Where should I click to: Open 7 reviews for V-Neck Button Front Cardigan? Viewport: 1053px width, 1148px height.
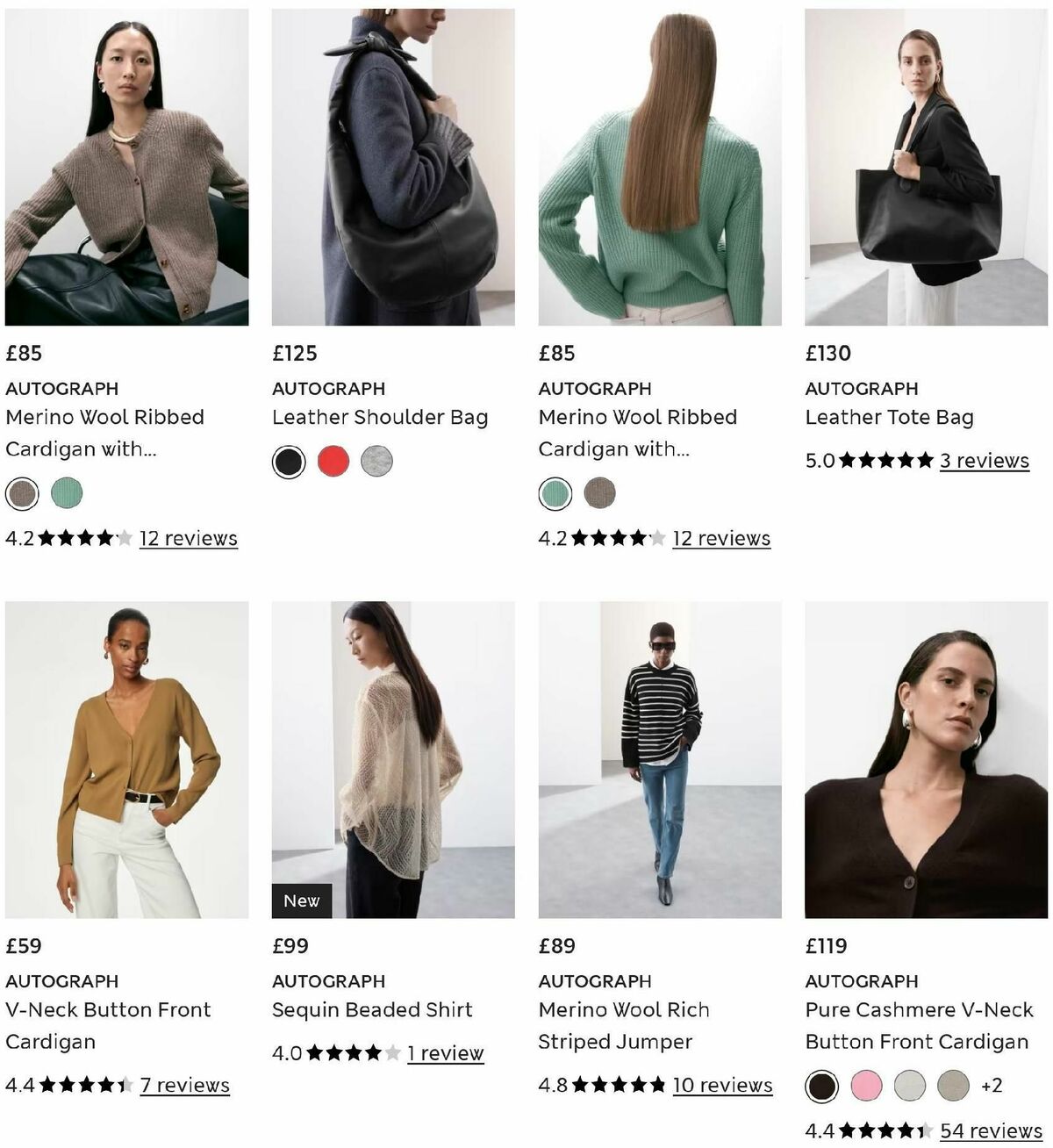point(183,1085)
